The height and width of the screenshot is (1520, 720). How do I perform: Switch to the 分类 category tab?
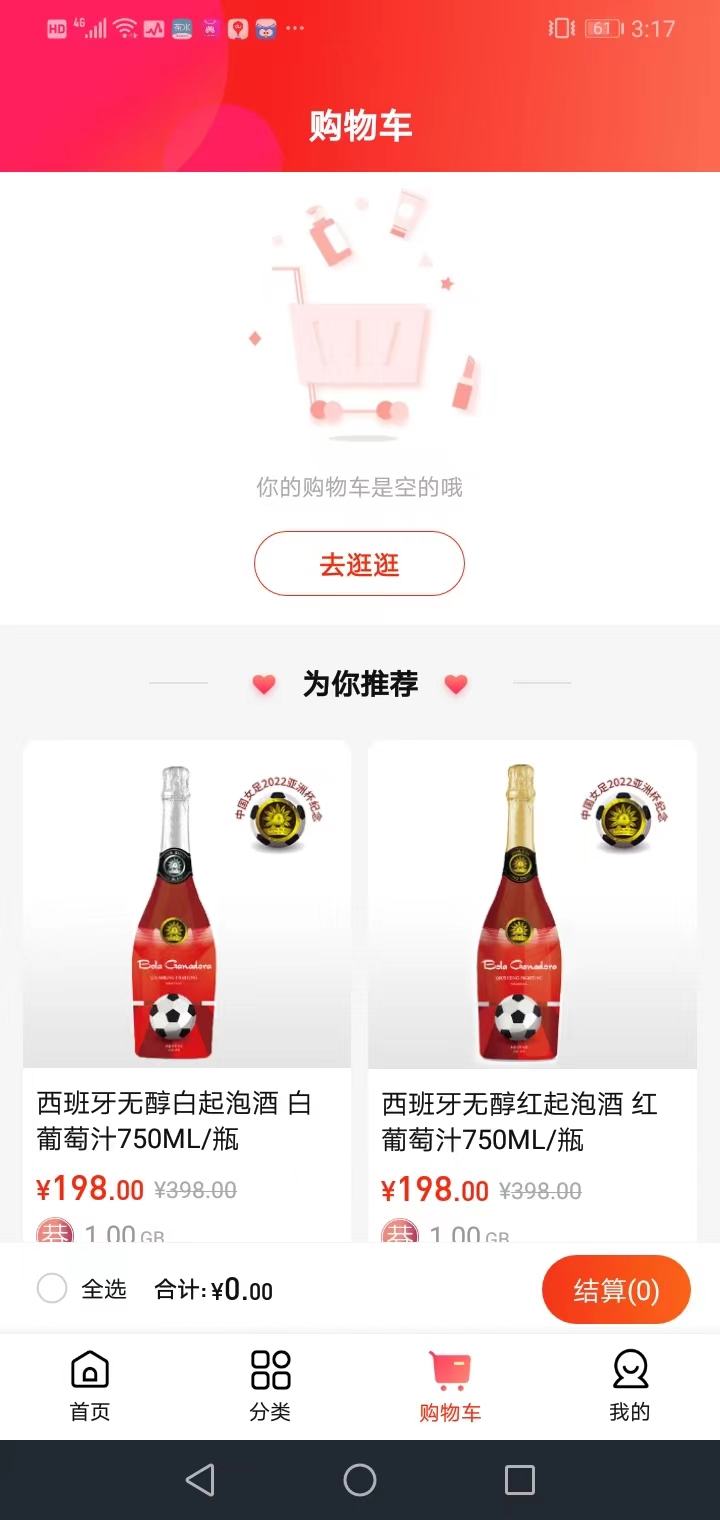point(269,1385)
